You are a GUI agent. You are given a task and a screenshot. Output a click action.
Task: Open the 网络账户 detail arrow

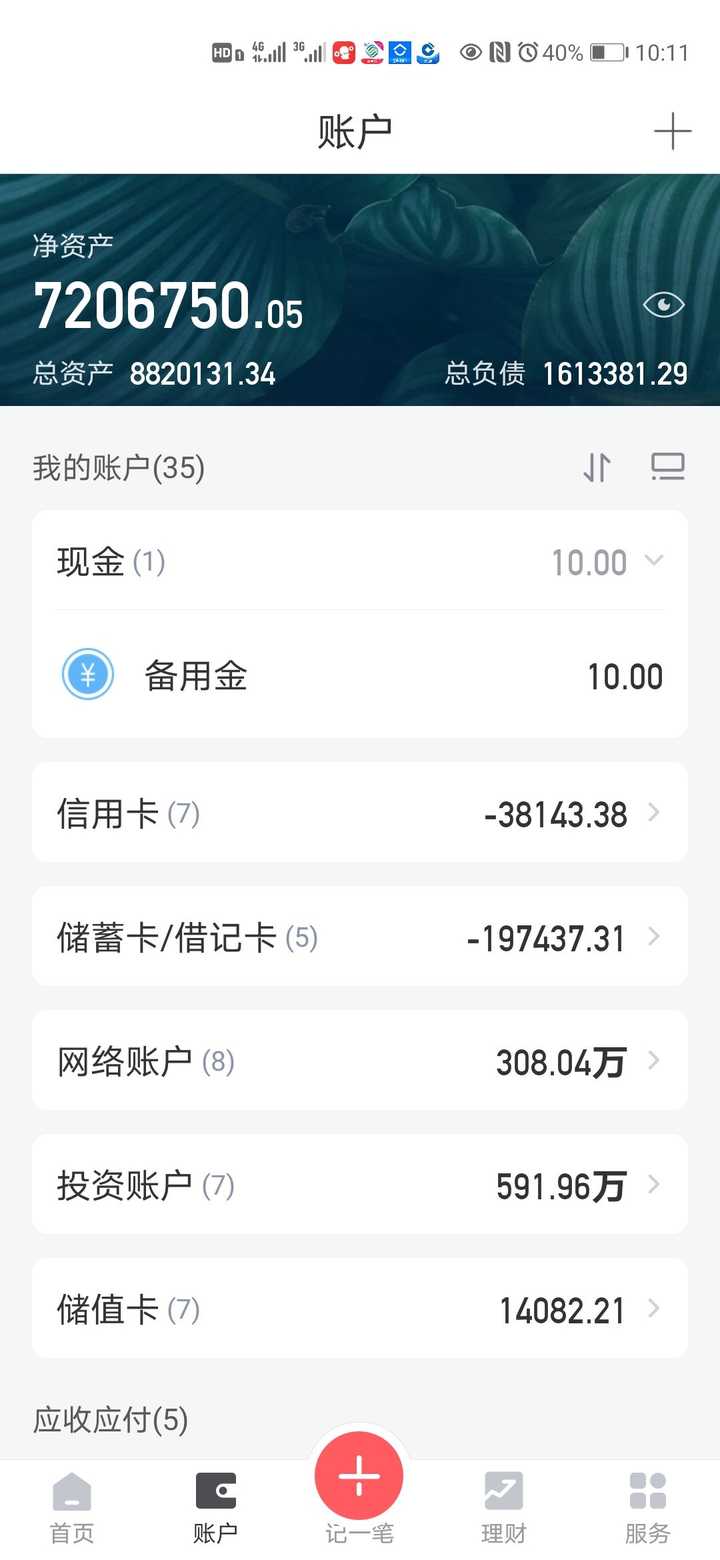coord(654,1061)
